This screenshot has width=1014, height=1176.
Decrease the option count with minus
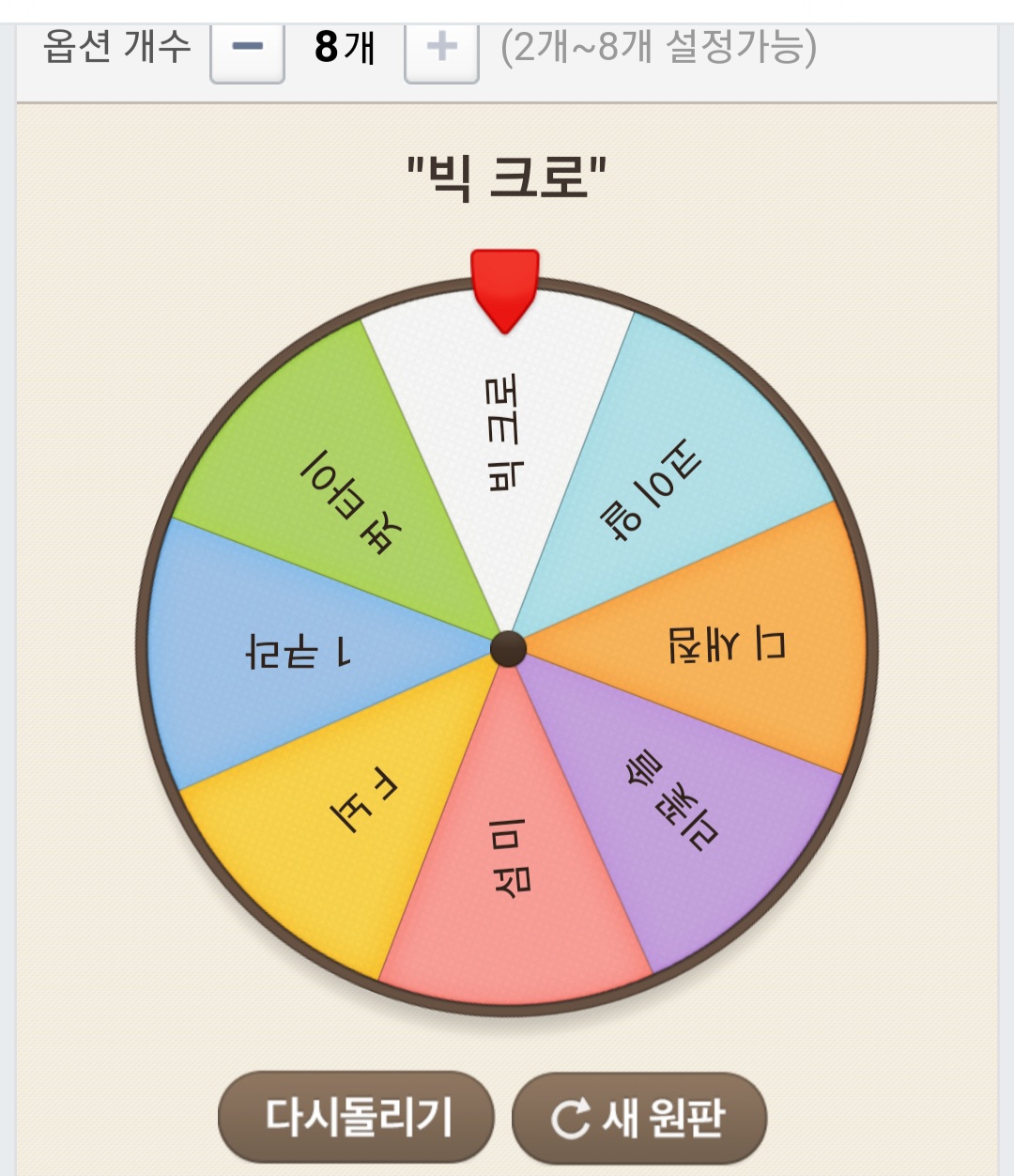[x=247, y=49]
